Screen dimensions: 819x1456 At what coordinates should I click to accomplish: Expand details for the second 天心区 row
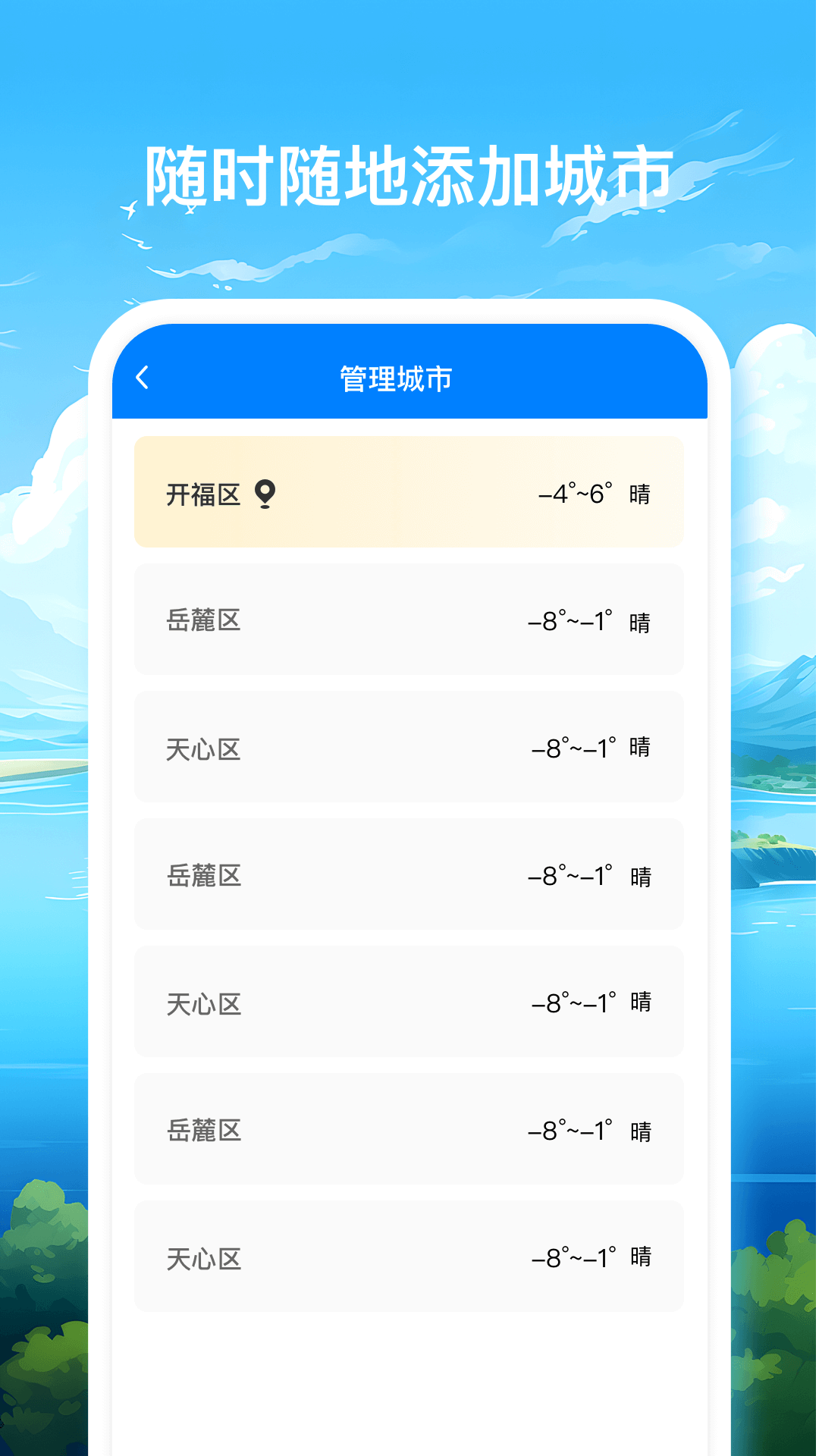click(409, 1003)
